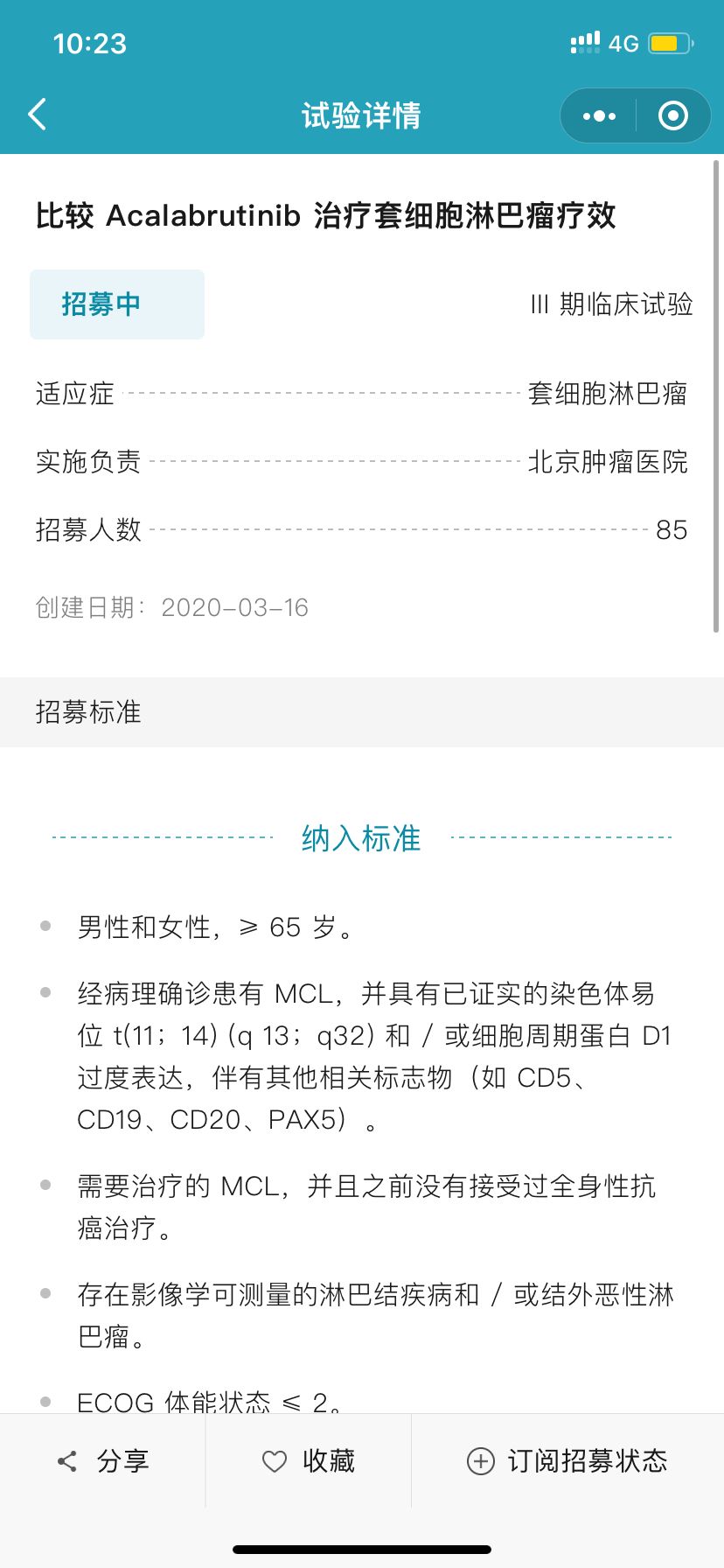Viewport: 724px width, 1568px height.
Task: Close the mini program with the circle icon
Action: coord(672,115)
